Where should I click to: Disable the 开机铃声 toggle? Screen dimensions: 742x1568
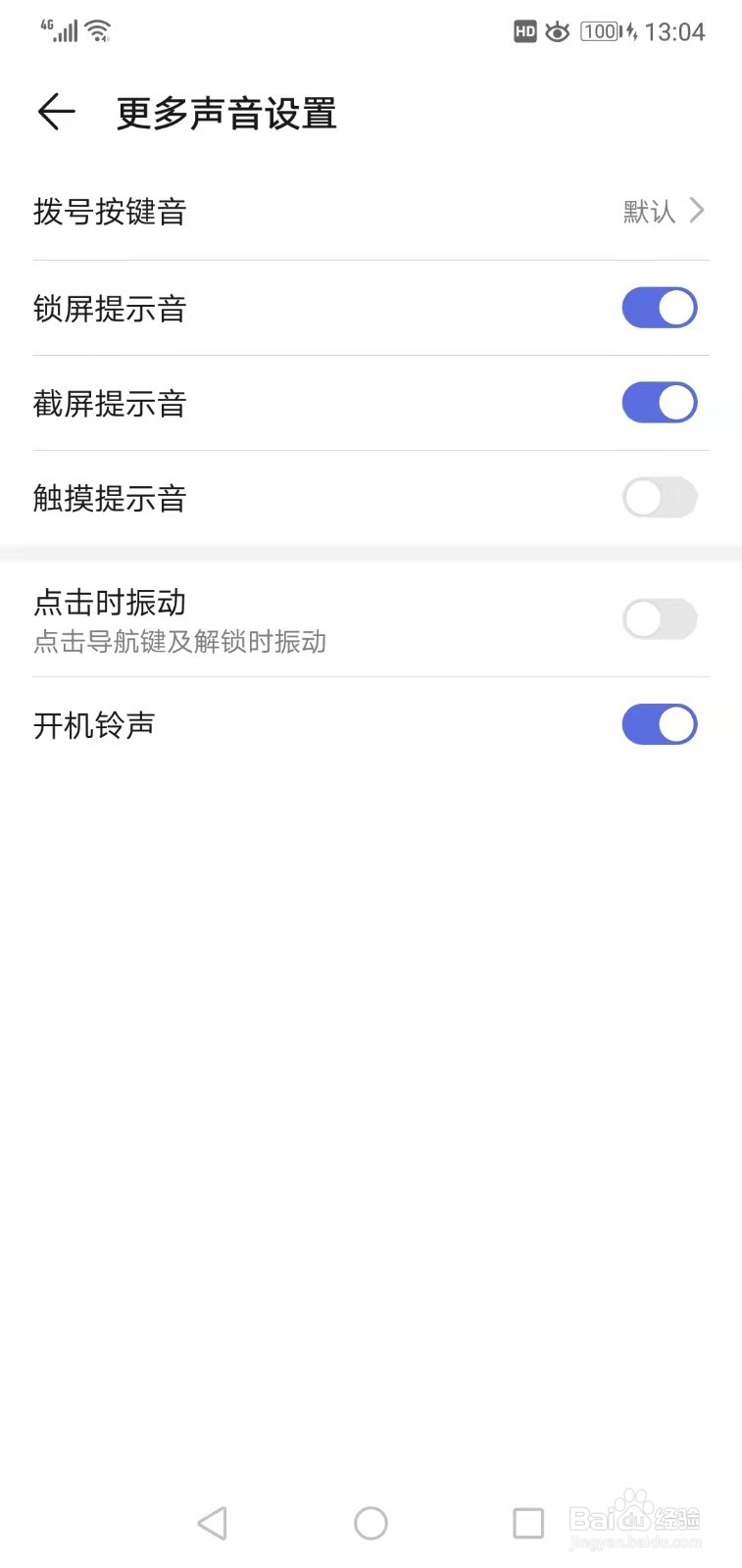tap(659, 724)
